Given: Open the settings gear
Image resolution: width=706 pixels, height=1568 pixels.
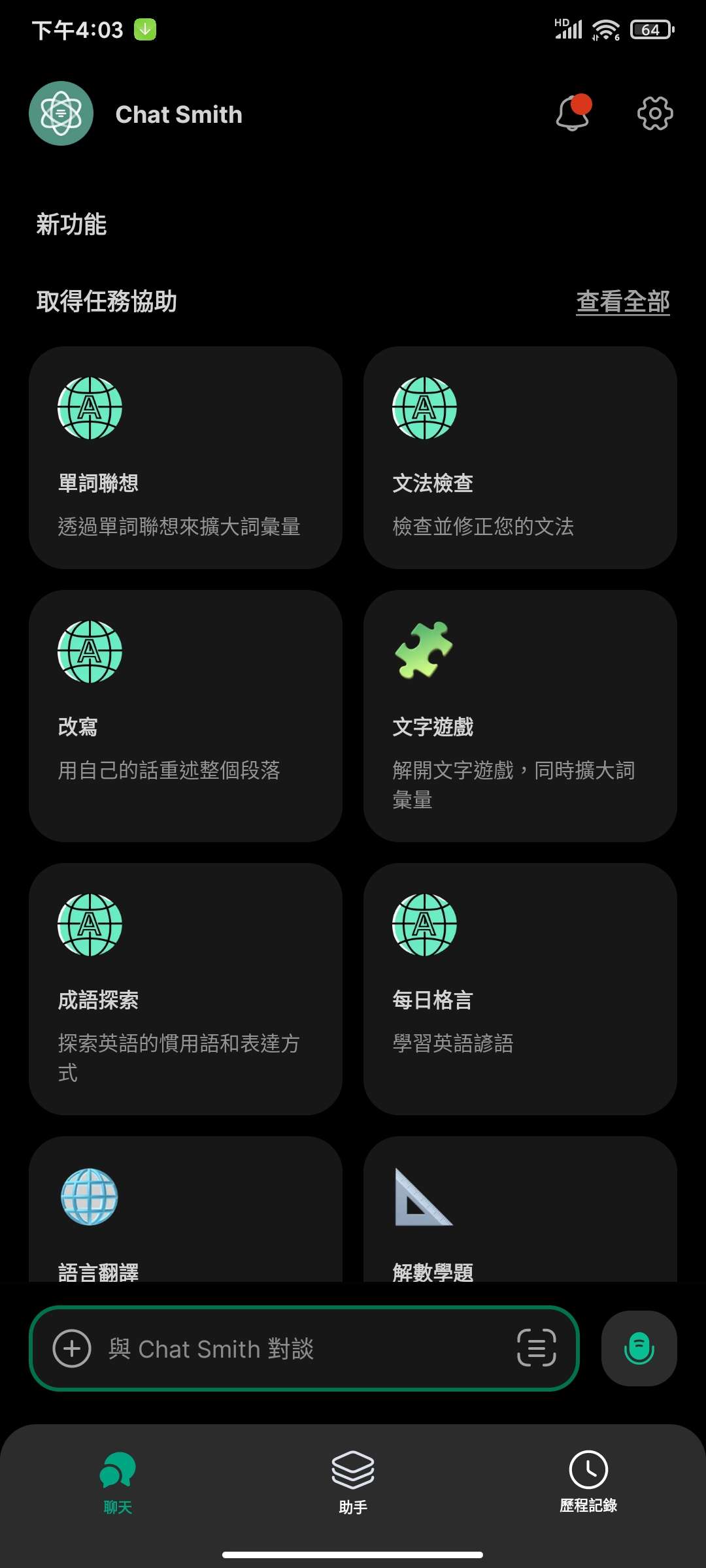Looking at the screenshot, I should click(654, 114).
